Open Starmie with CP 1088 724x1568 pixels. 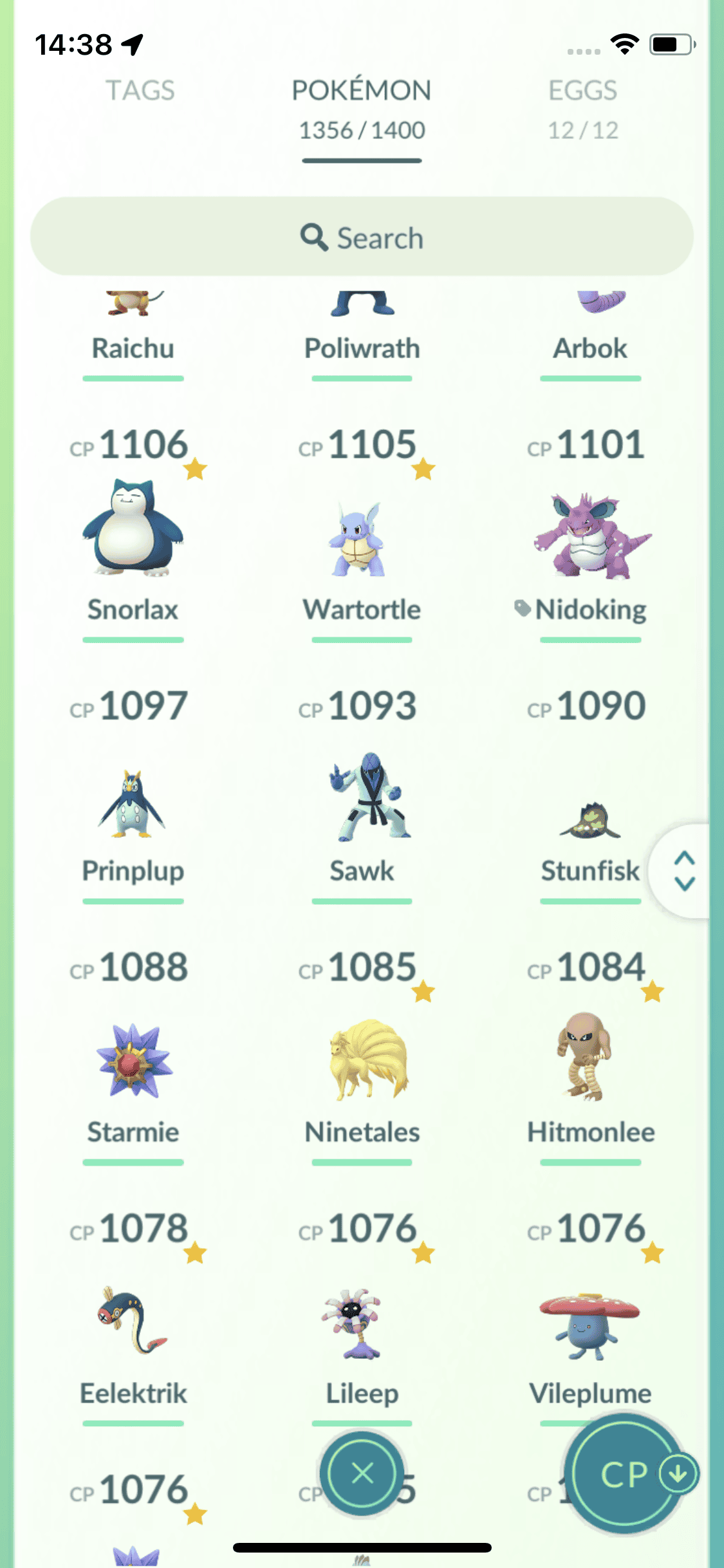[133, 1061]
